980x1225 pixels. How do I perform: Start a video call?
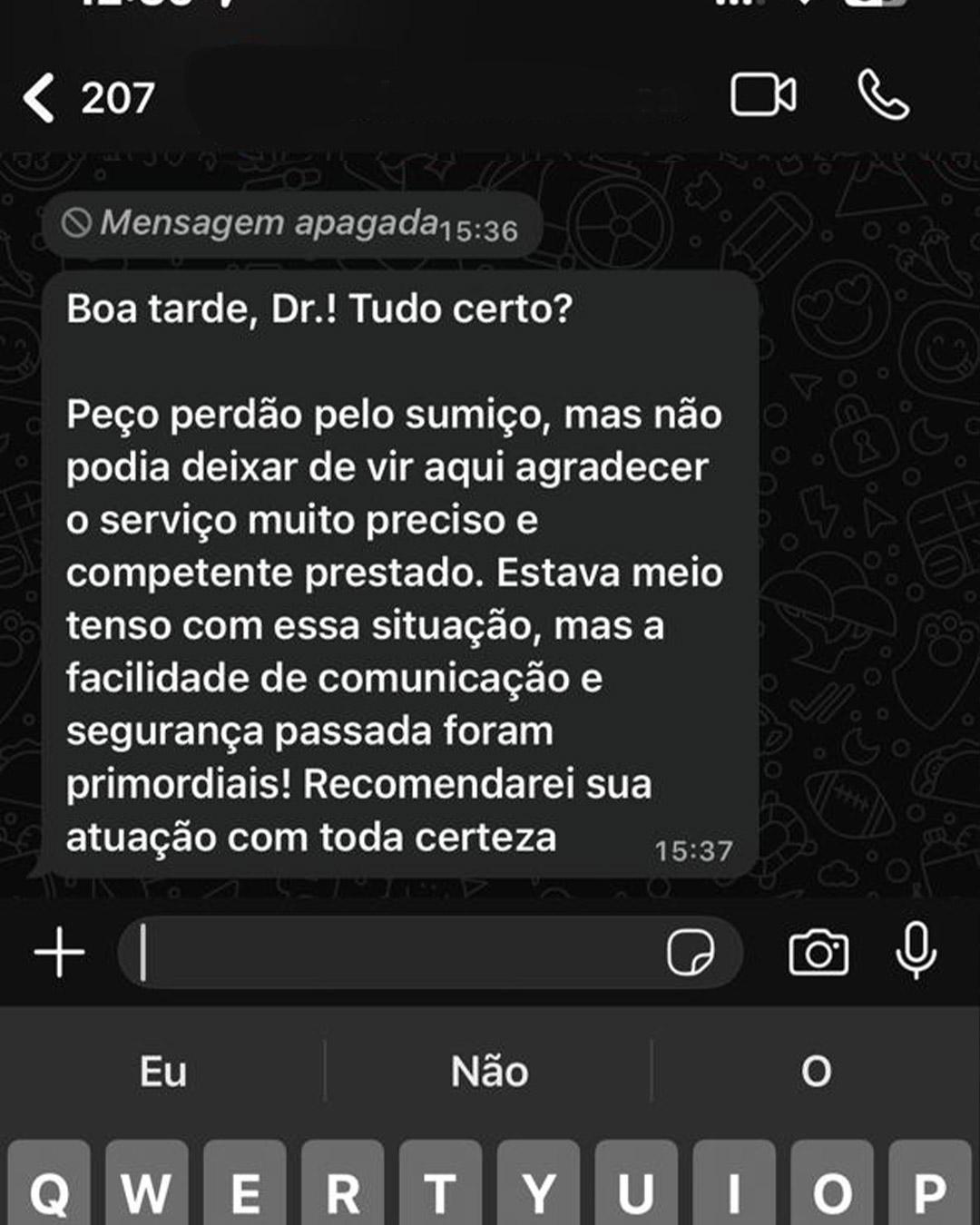[762, 94]
